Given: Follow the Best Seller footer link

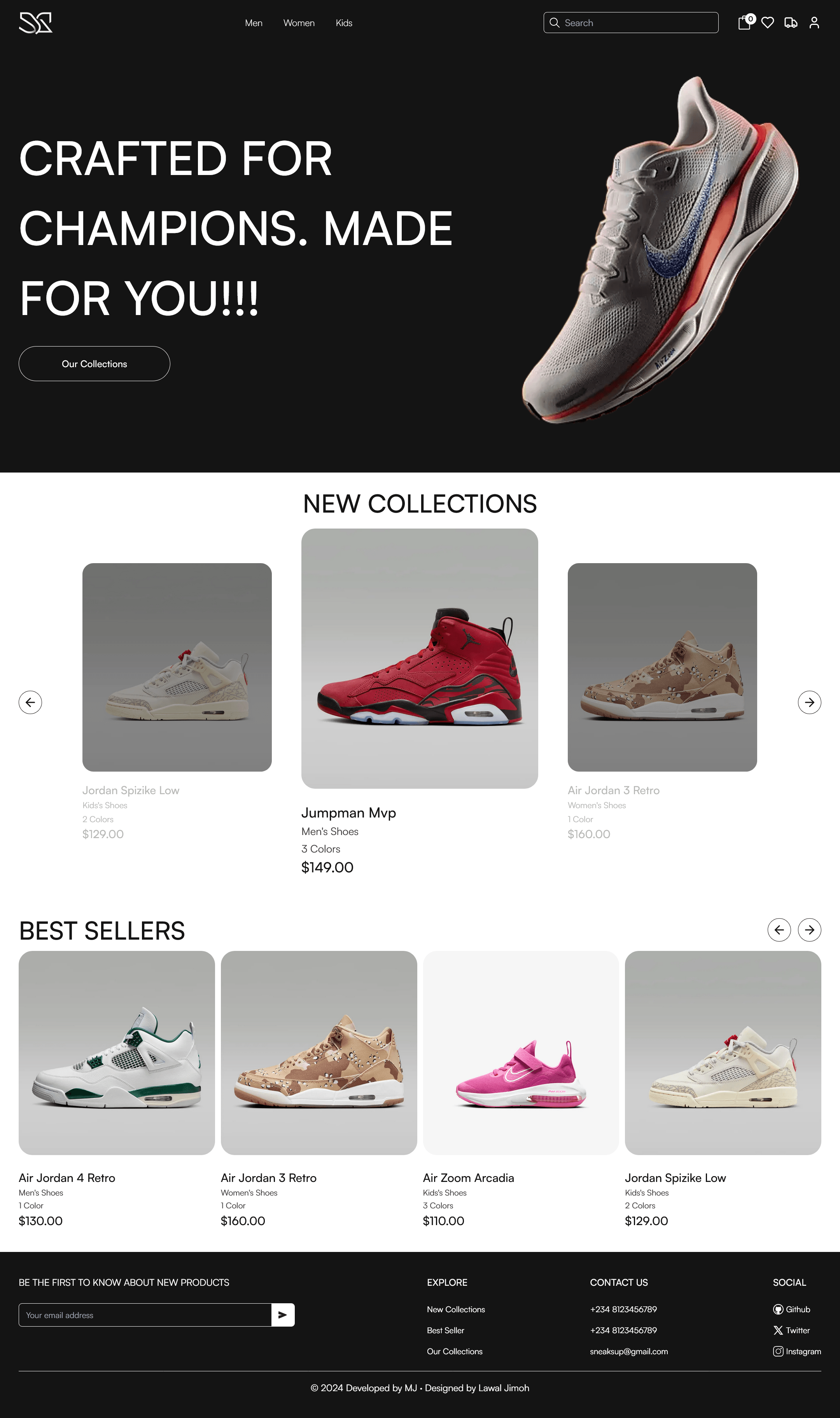Looking at the screenshot, I should click(445, 1330).
